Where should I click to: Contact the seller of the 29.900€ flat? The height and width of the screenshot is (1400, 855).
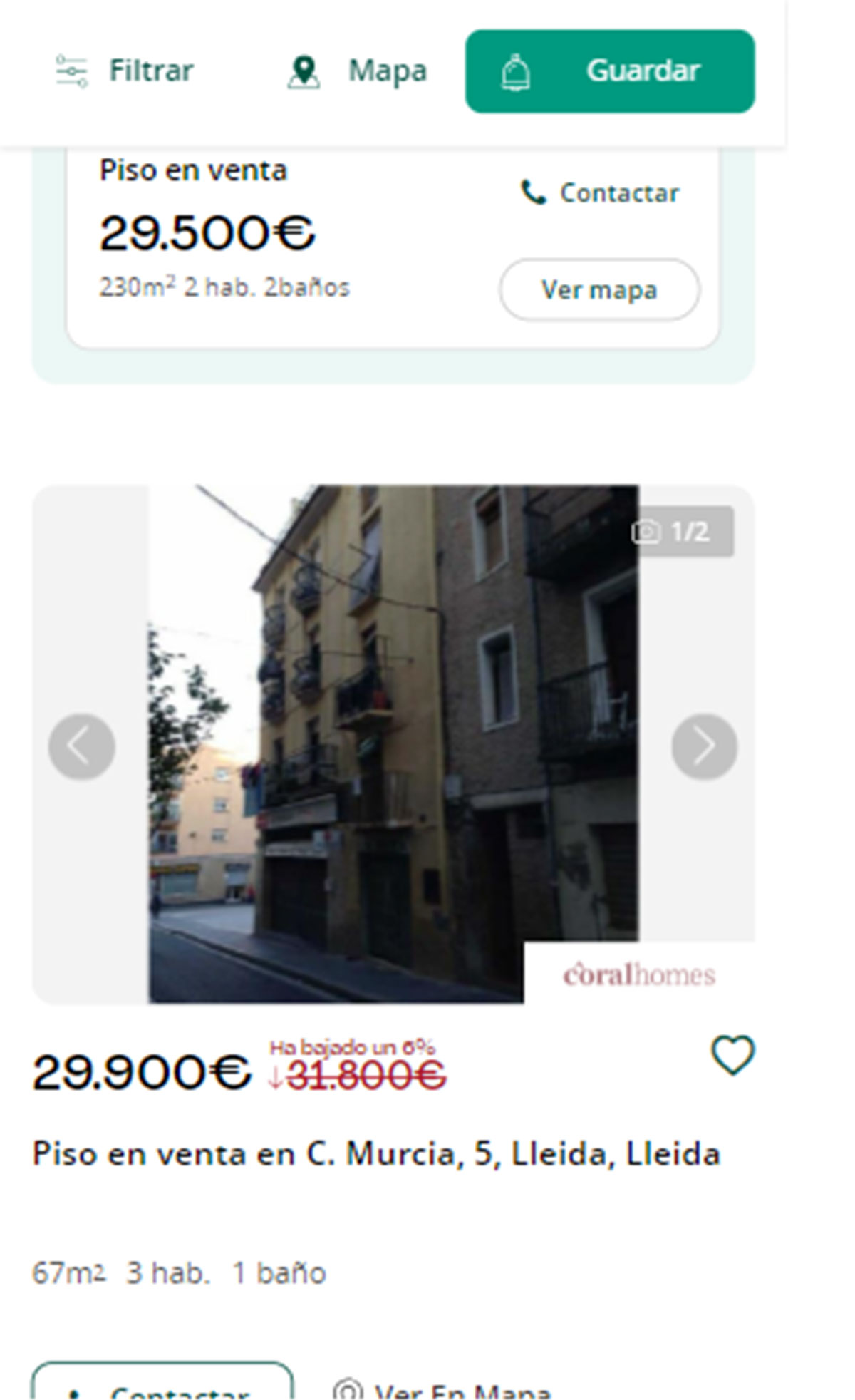(162, 1384)
